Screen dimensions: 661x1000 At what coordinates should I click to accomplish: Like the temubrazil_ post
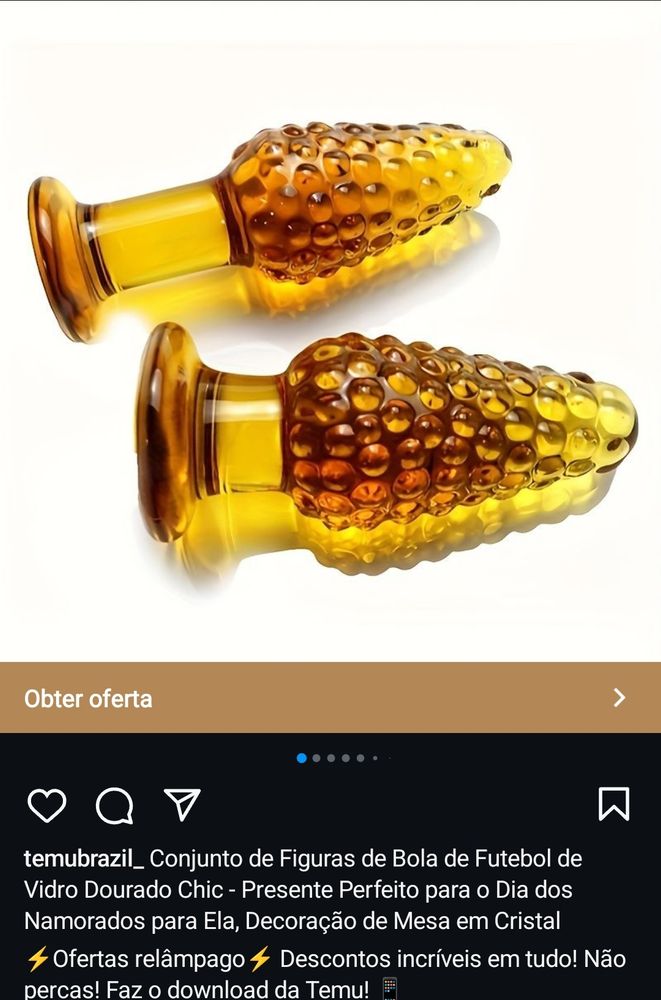(x=46, y=804)
